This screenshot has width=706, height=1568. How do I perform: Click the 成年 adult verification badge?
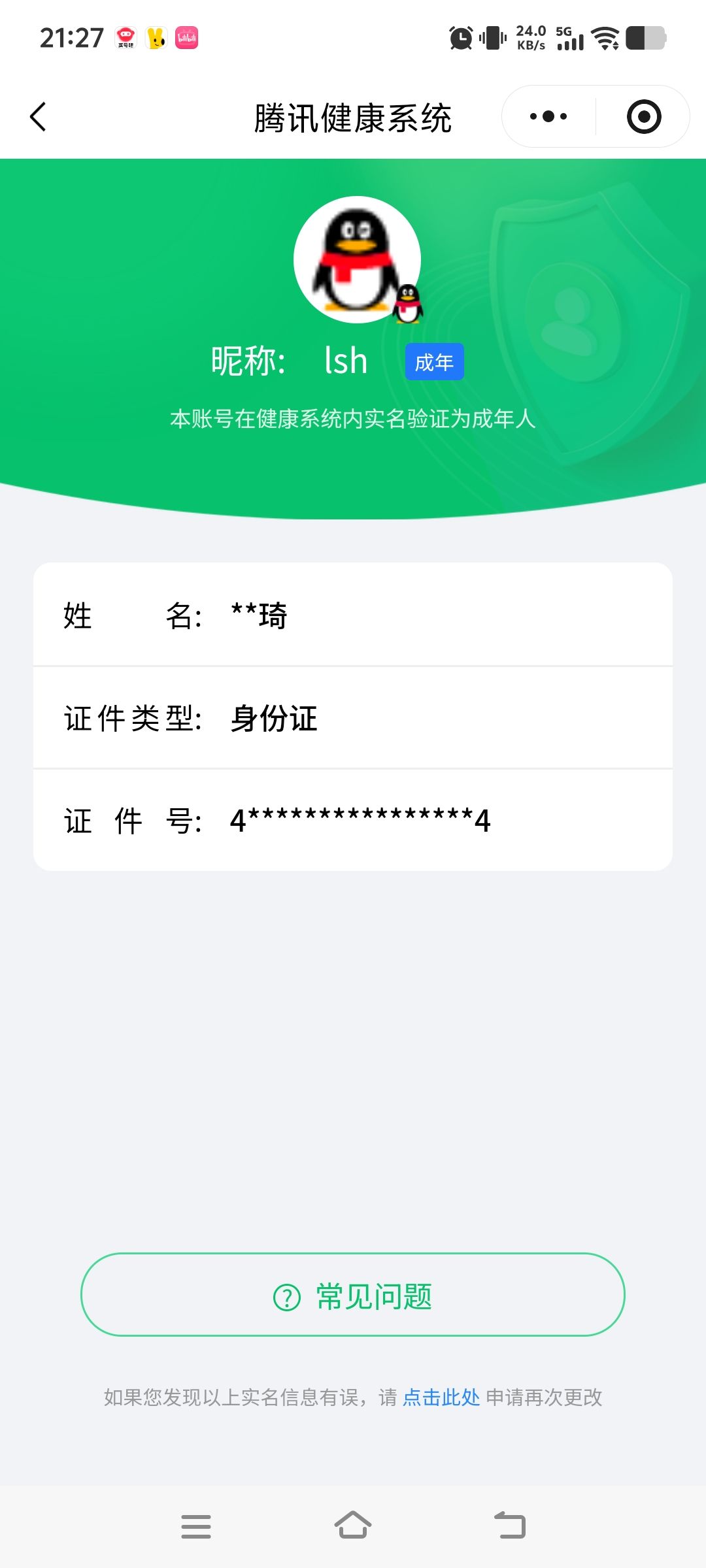tap(434, 361)
